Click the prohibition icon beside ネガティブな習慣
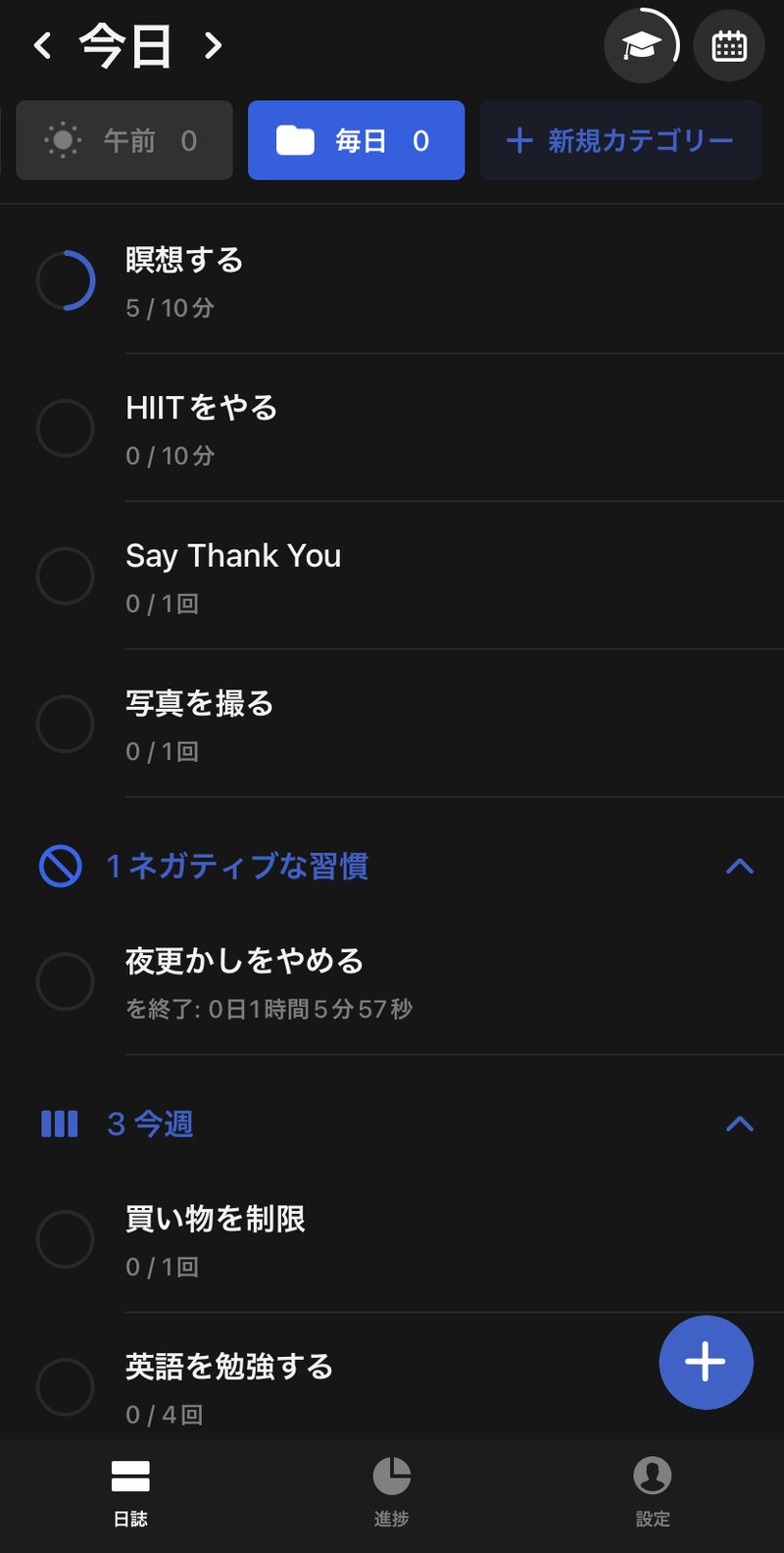Image resolution: width=784 pixels, height=1553 pixels. pyautogui.click(x=61, y=866)
